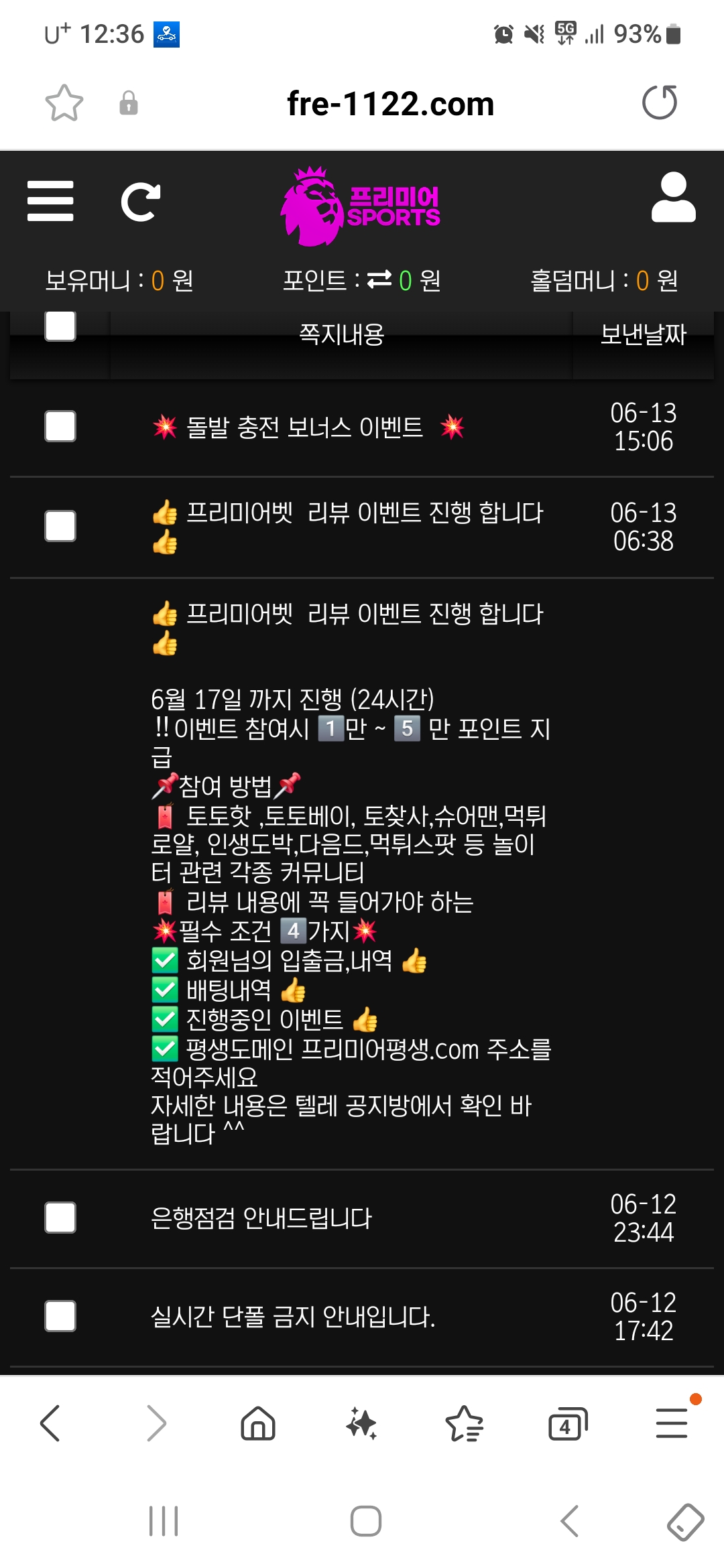The width and height of the screenshot is (724, 1568).
Task: Tap the point exchange arrows icon
Action: point(379,279)
